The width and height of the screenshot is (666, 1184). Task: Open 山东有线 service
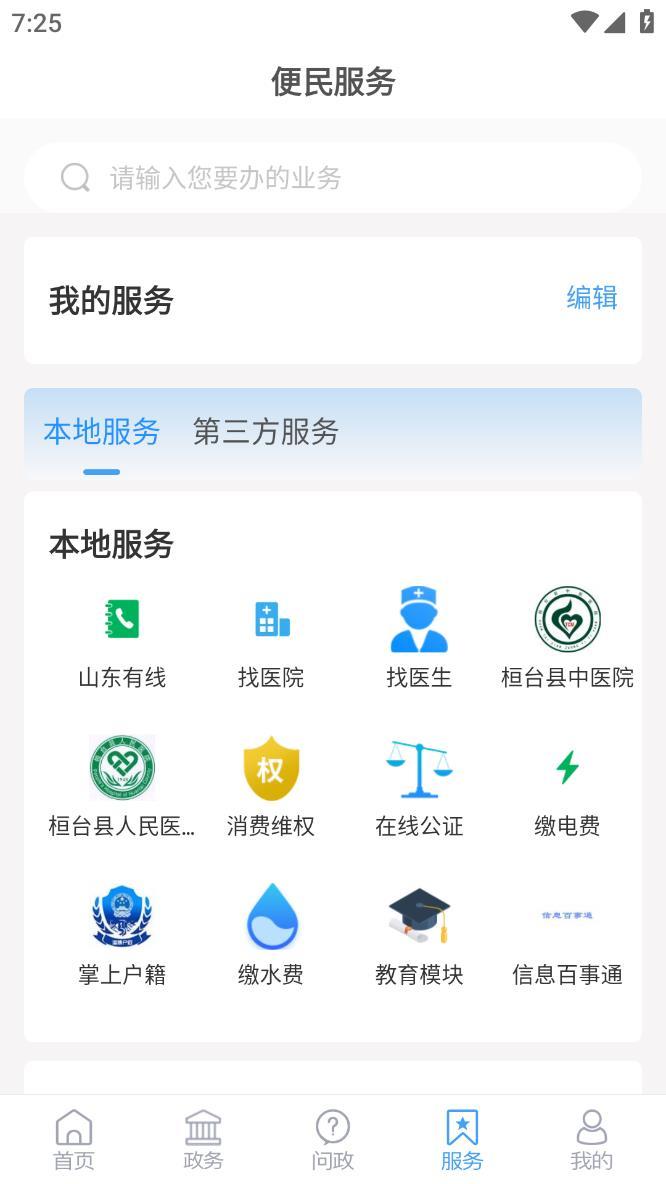point(122,638)
